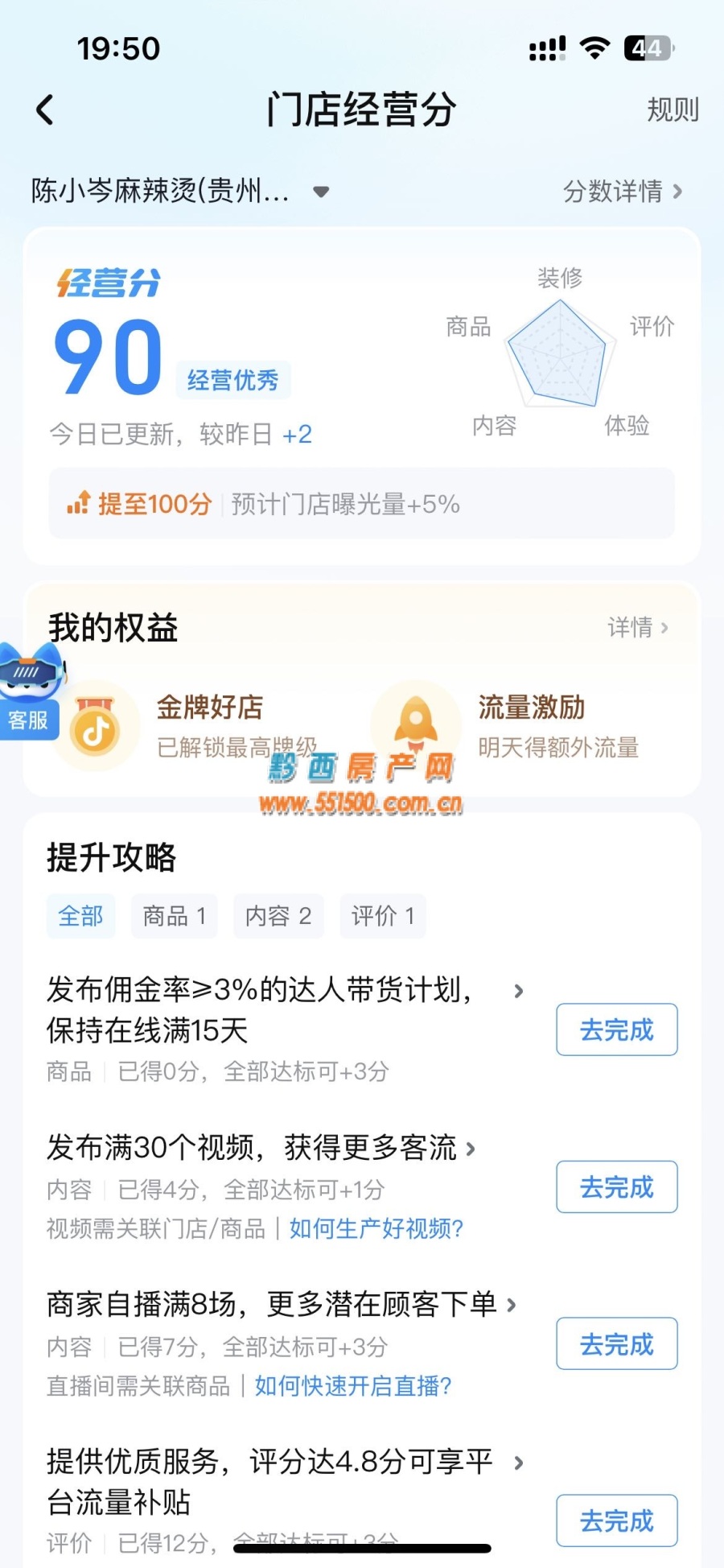Switch to the 评价 1 tab
Screen dimensions: 724x1568
pyautogui.click(x=382, y=916)
